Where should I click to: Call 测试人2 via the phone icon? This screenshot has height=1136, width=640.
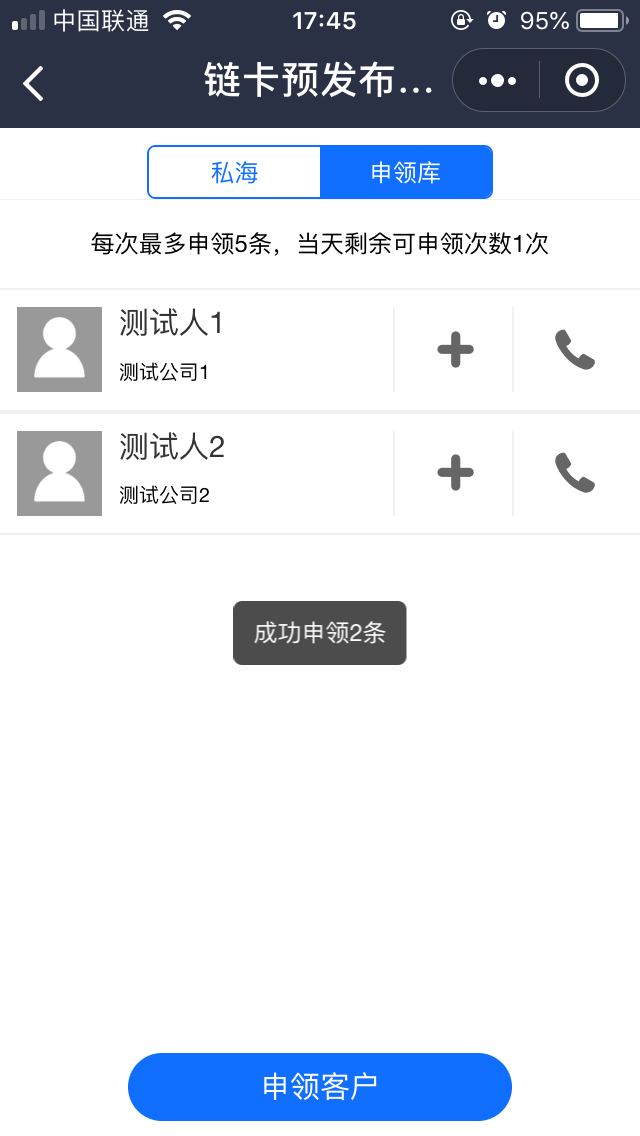tap(575, 473)
